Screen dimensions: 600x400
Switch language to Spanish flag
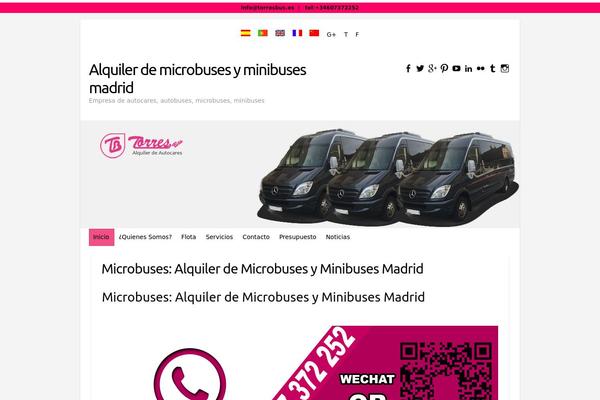tap(246, 33)
